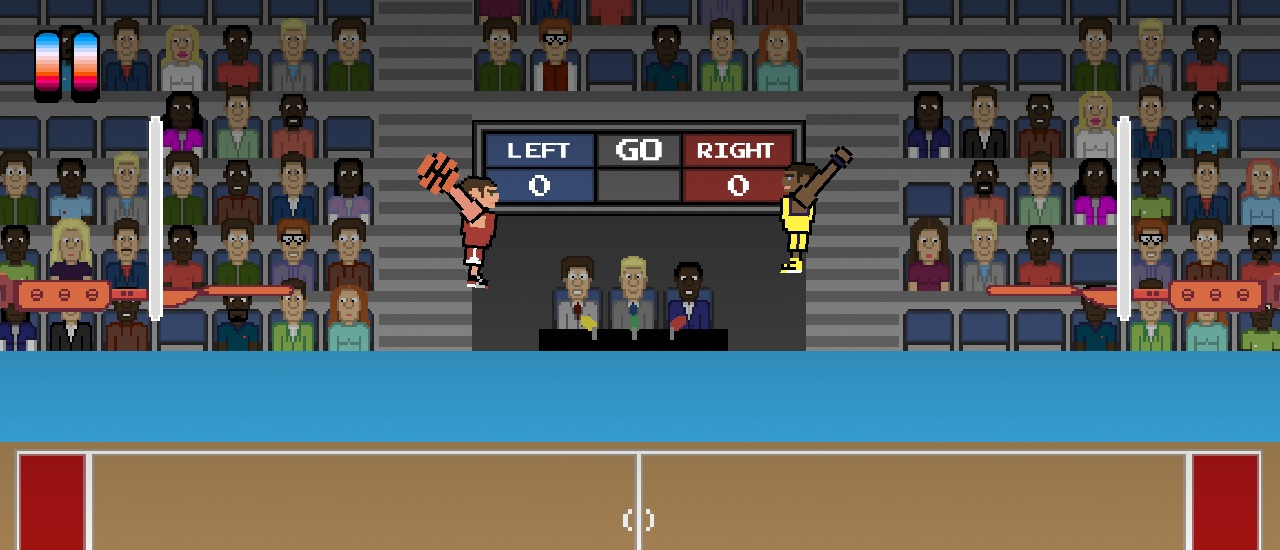Screen dimensions: 1280x550
Task: Pause the basketball game
Action: pos(67,66)
